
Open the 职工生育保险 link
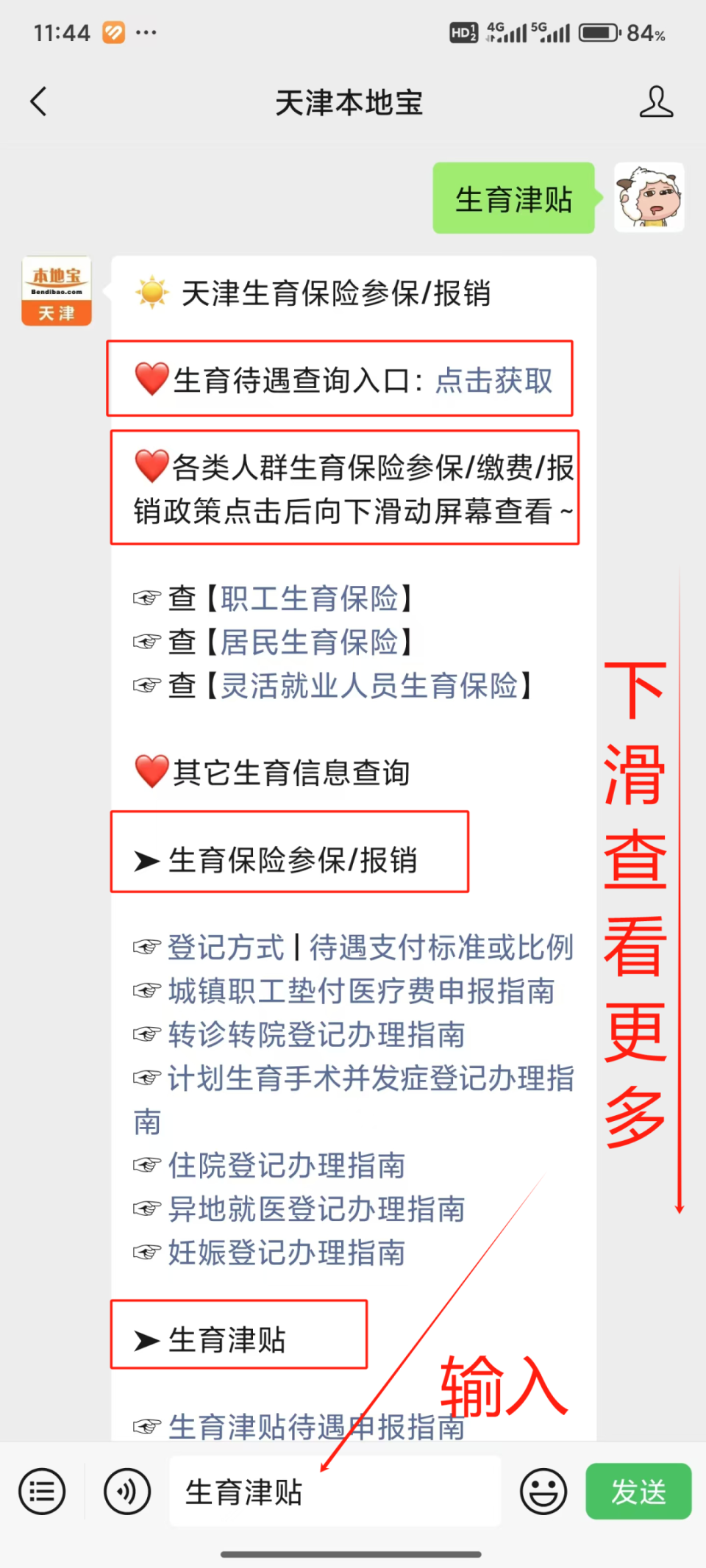click(x=309, y=598)
